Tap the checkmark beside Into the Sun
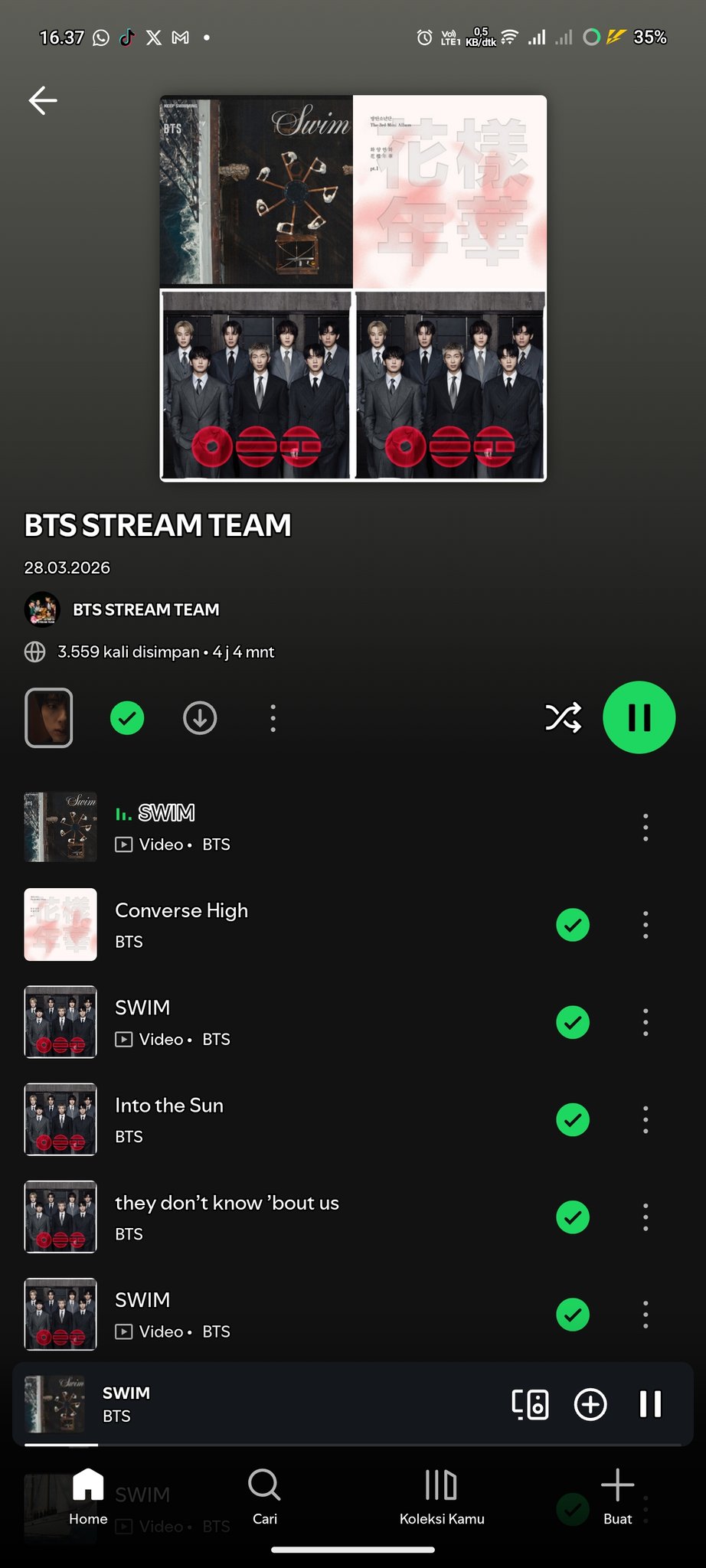 click(x=573, y=1119)
